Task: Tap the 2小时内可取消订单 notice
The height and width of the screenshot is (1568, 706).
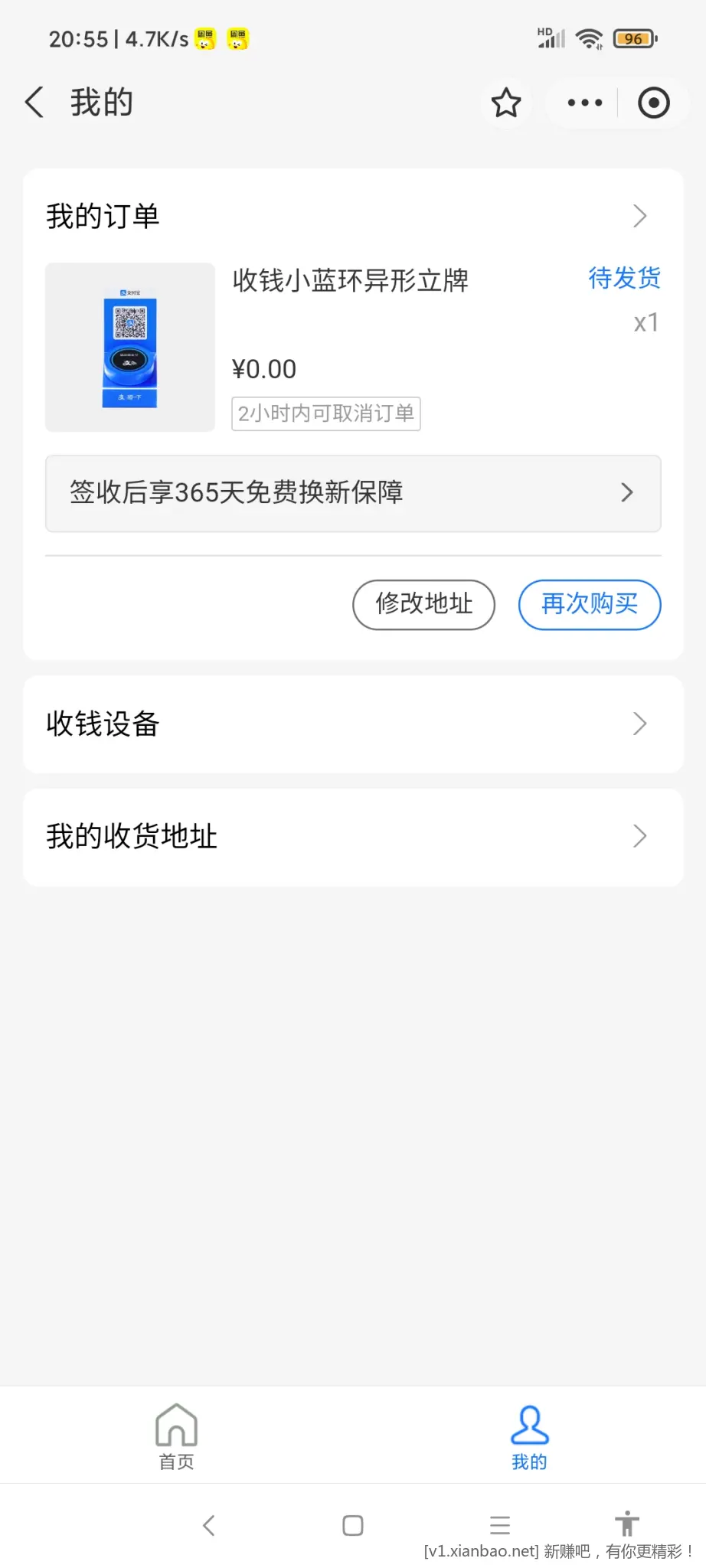Action: click(x=325, y=413)
